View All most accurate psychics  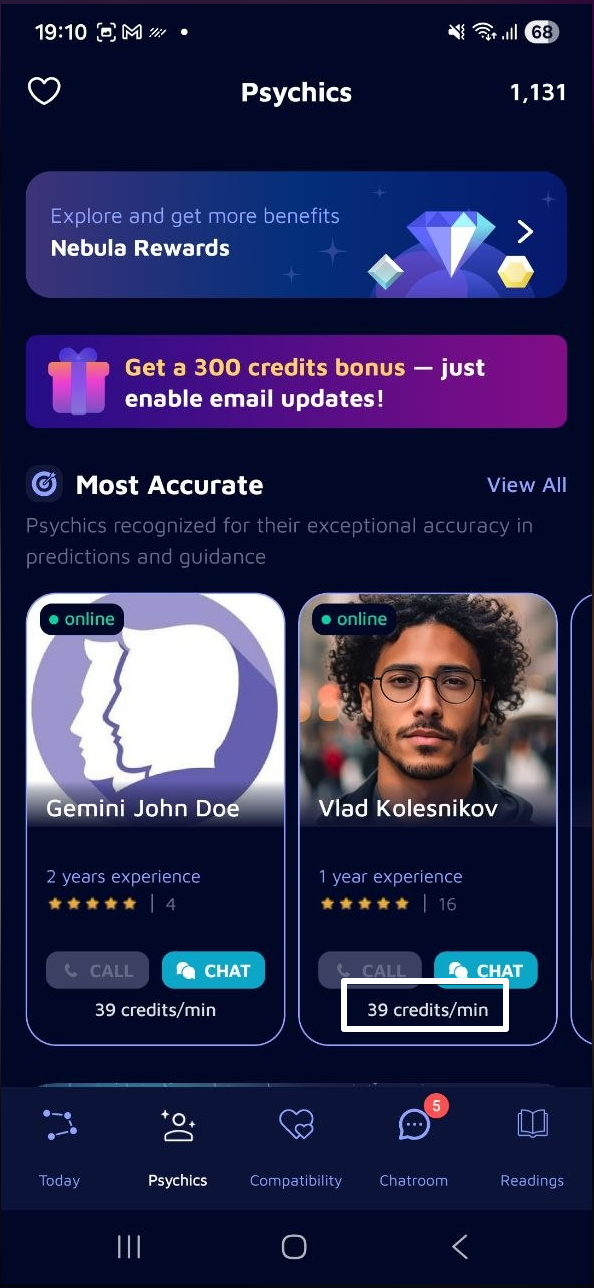click(x=526, y=485)
